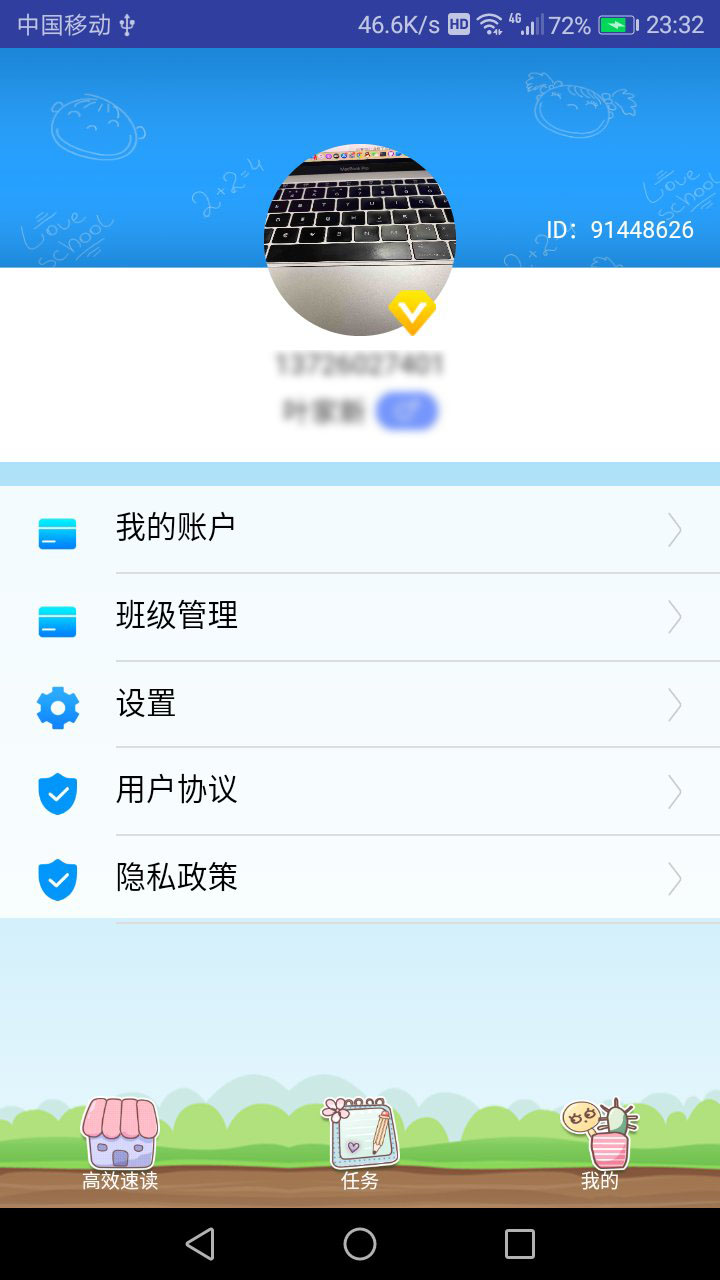Tap the blue edit button beside the name
This screenshot has height=1280, width=720.
coord(407,411)
